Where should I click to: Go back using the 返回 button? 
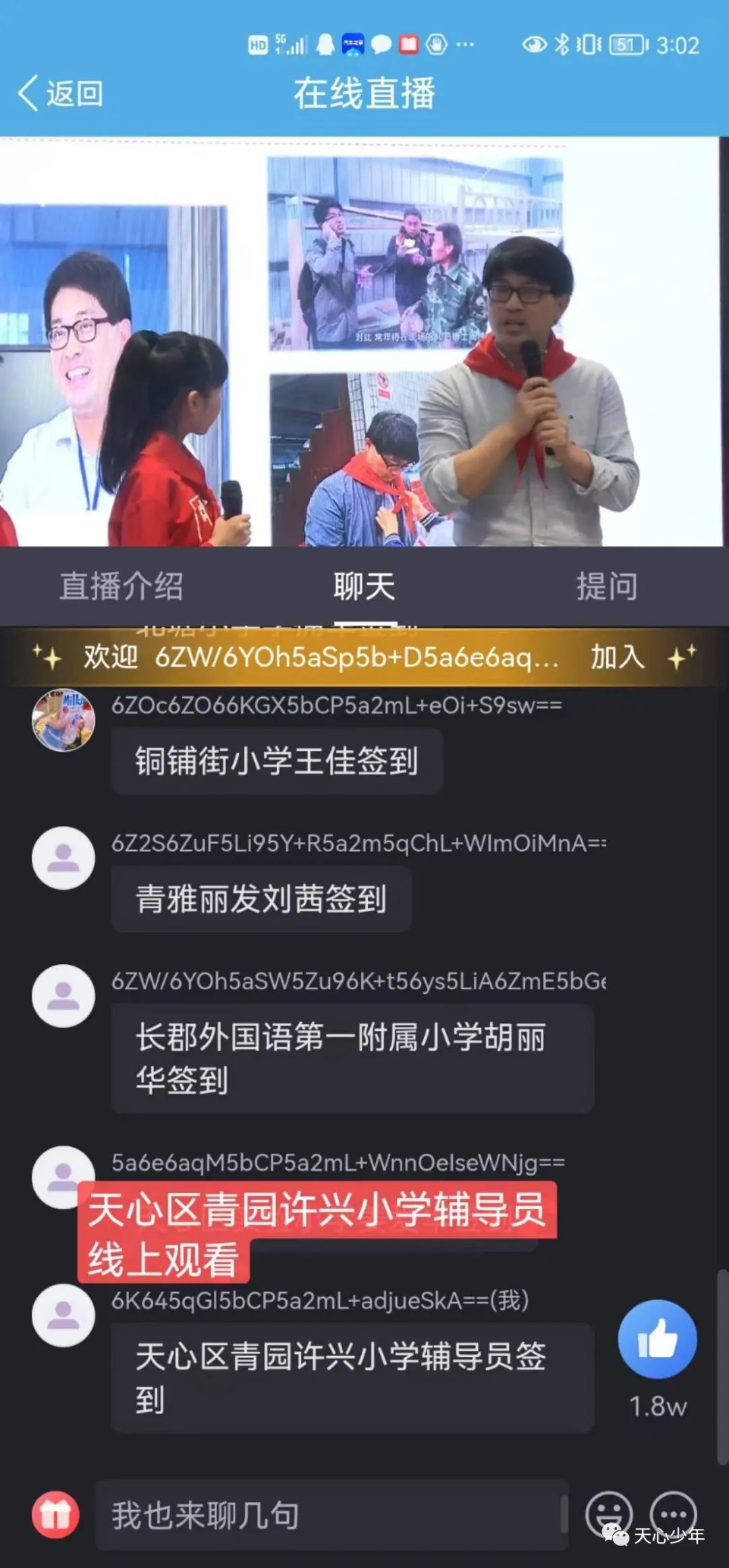61,93
